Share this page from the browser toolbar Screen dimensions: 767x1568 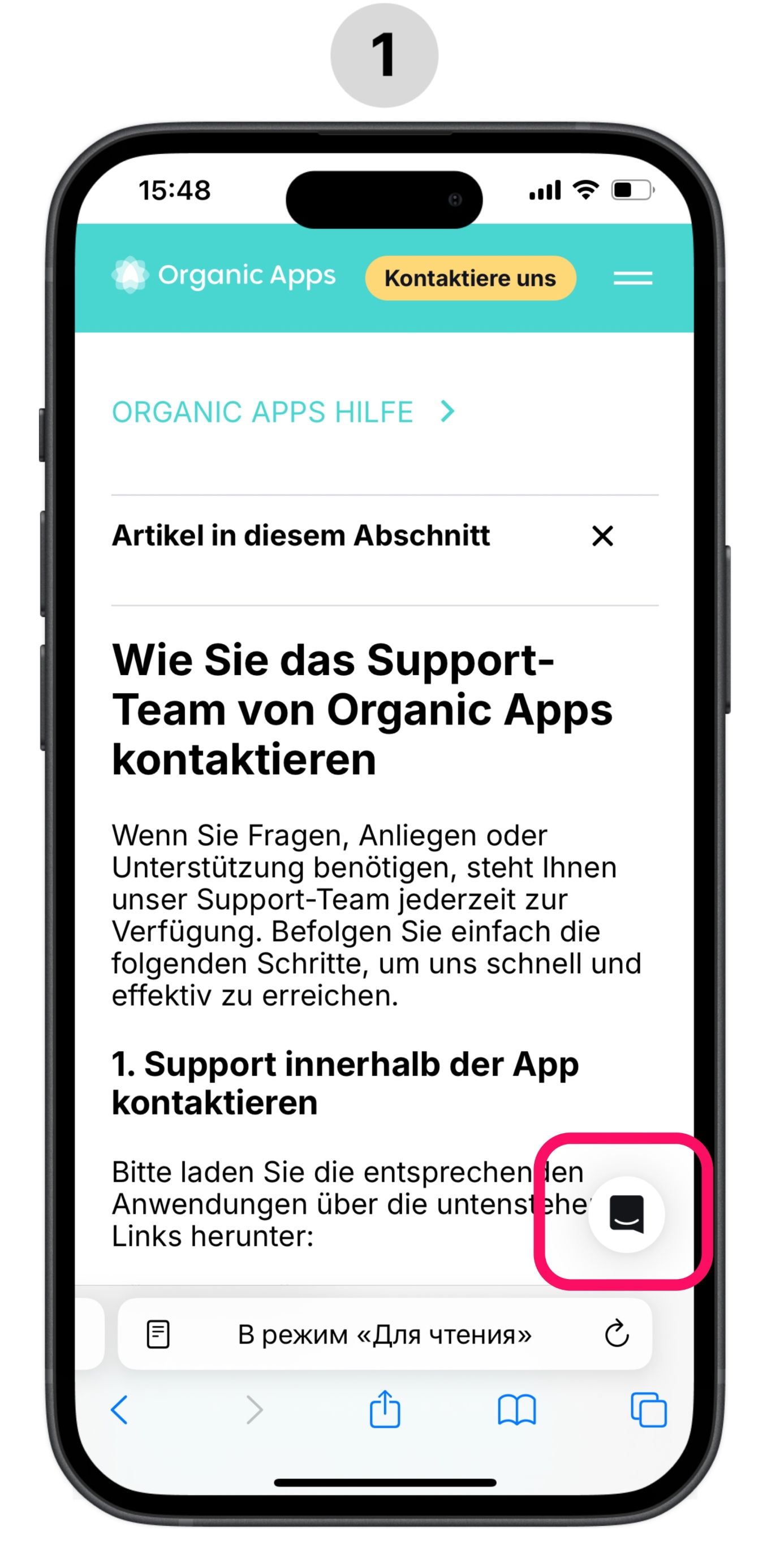[385, 1409]
